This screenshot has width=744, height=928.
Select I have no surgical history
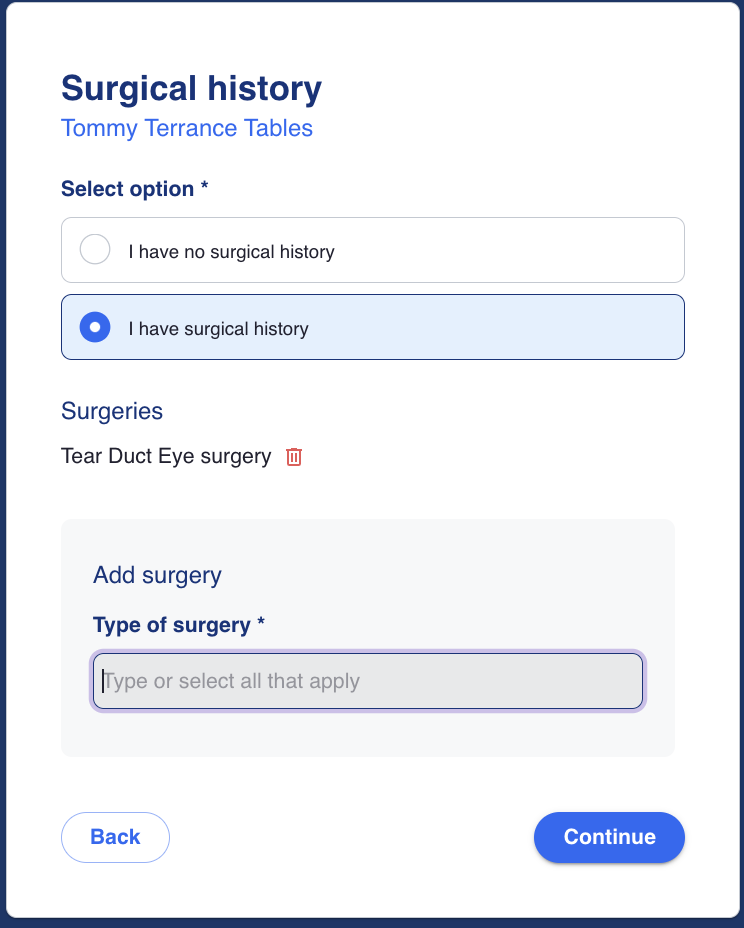click(95, 250)
